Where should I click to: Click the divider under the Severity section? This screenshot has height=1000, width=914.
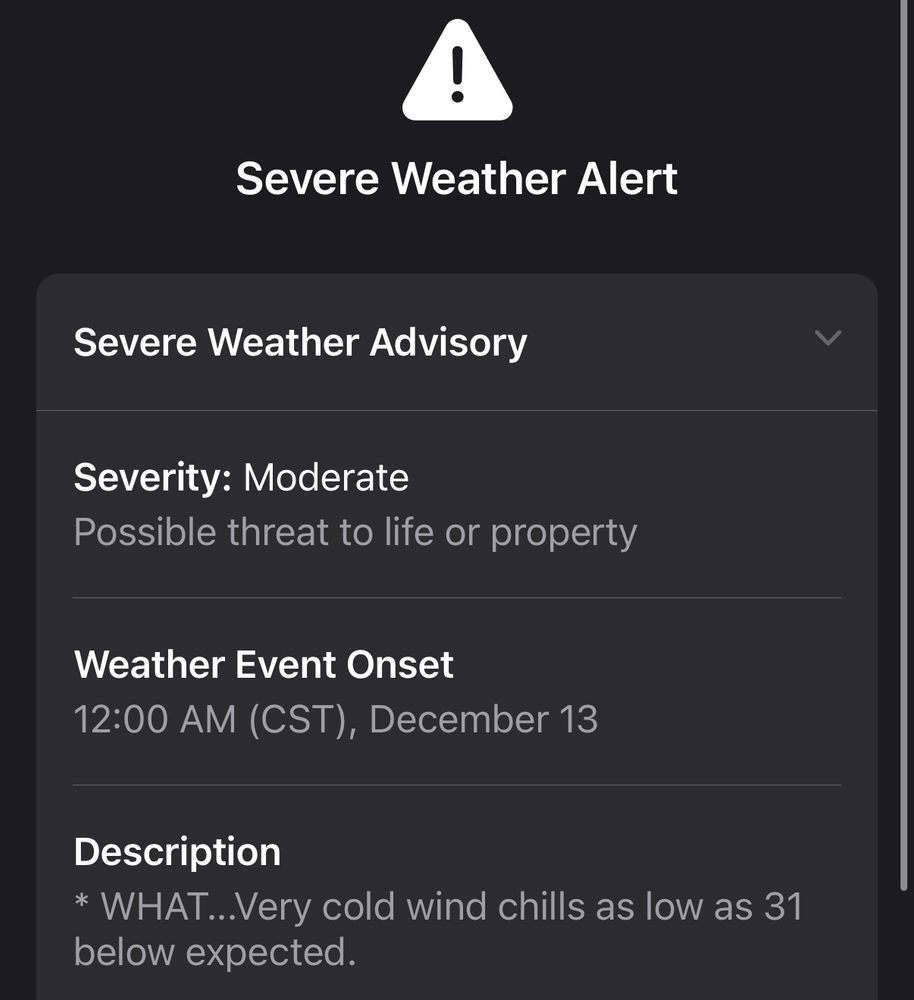click(x=457, y=597)
